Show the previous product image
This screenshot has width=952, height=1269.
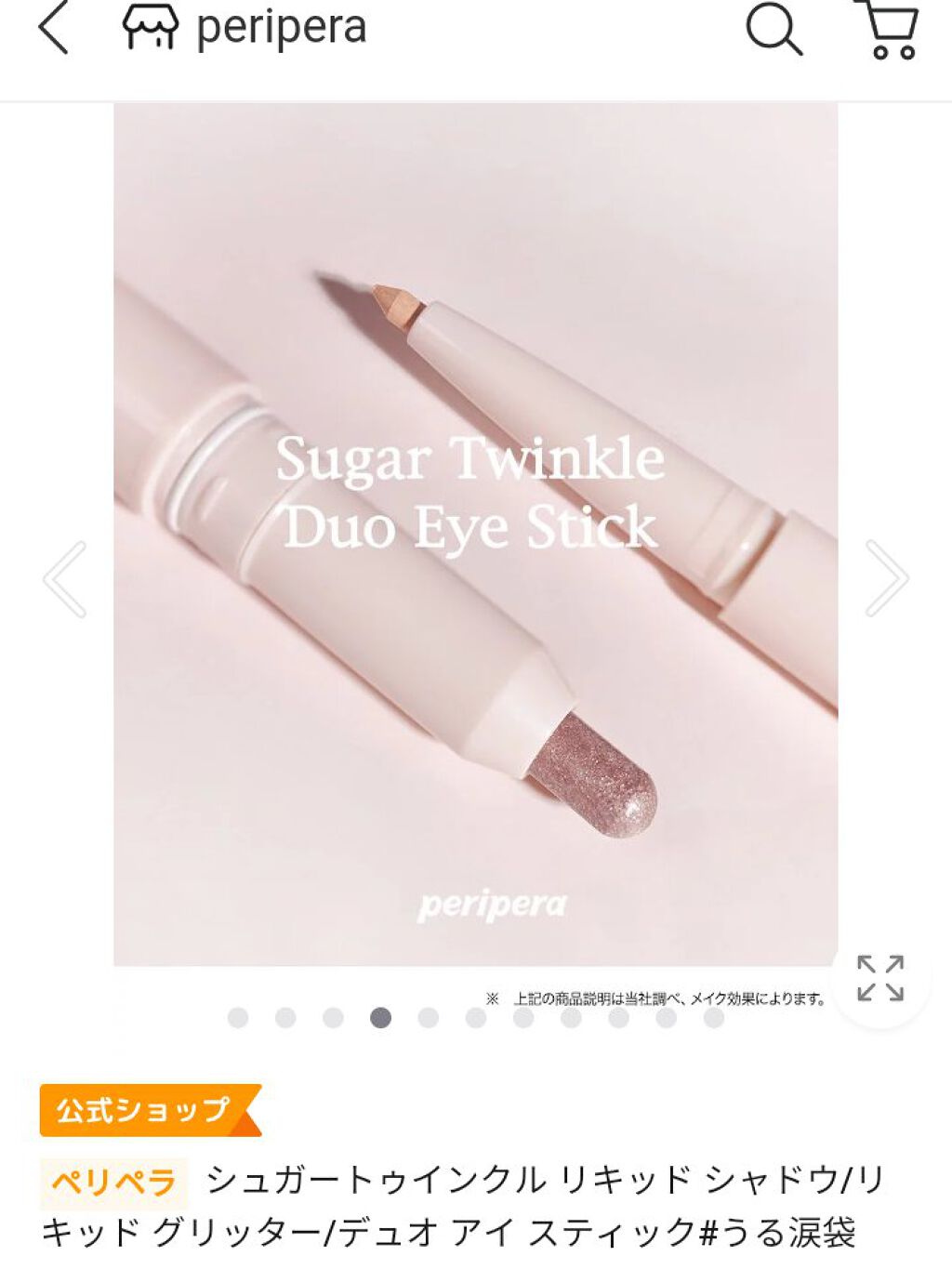(65, 579)
